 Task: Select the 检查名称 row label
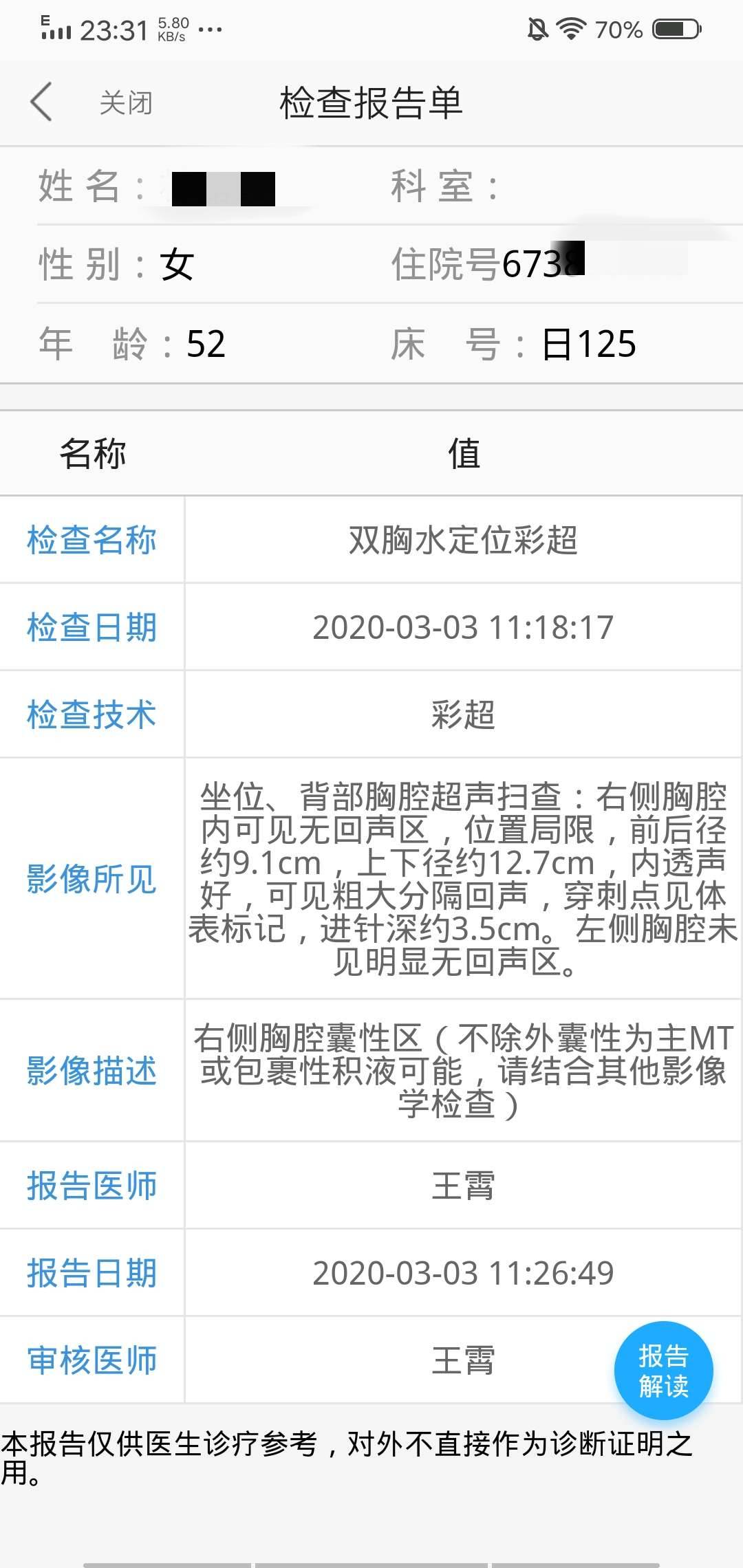[x=91, y=540]
